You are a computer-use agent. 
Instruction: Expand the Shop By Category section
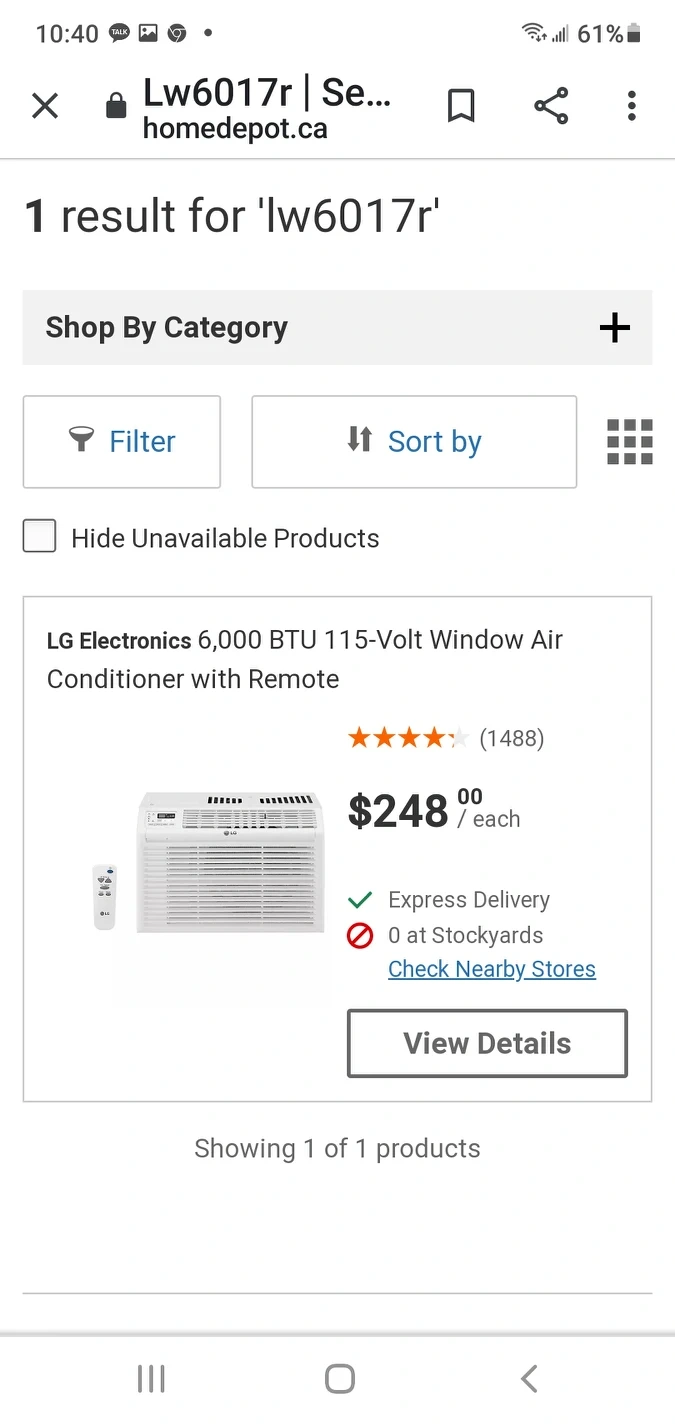[337, 327]
